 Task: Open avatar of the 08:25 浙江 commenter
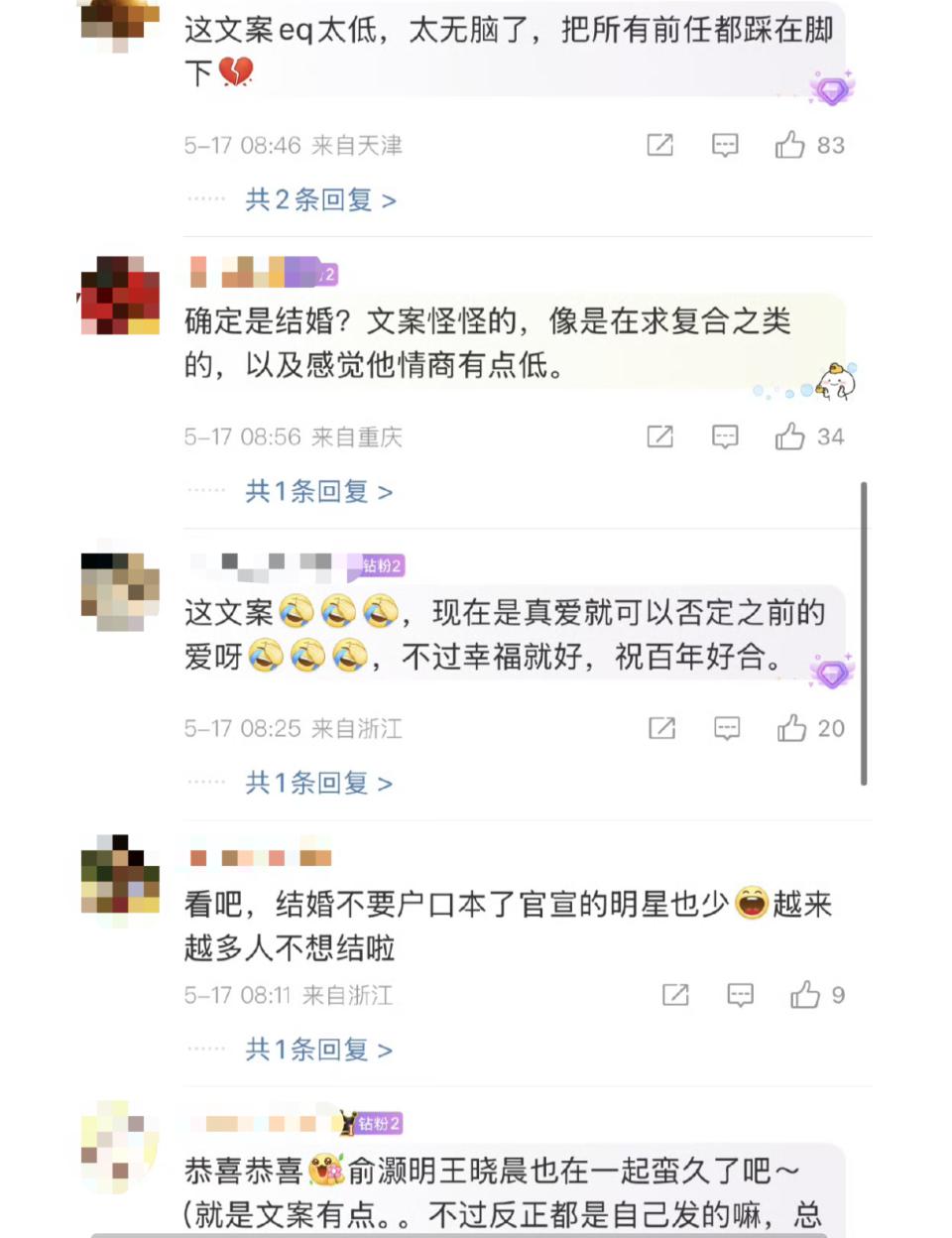pos(120,592)
